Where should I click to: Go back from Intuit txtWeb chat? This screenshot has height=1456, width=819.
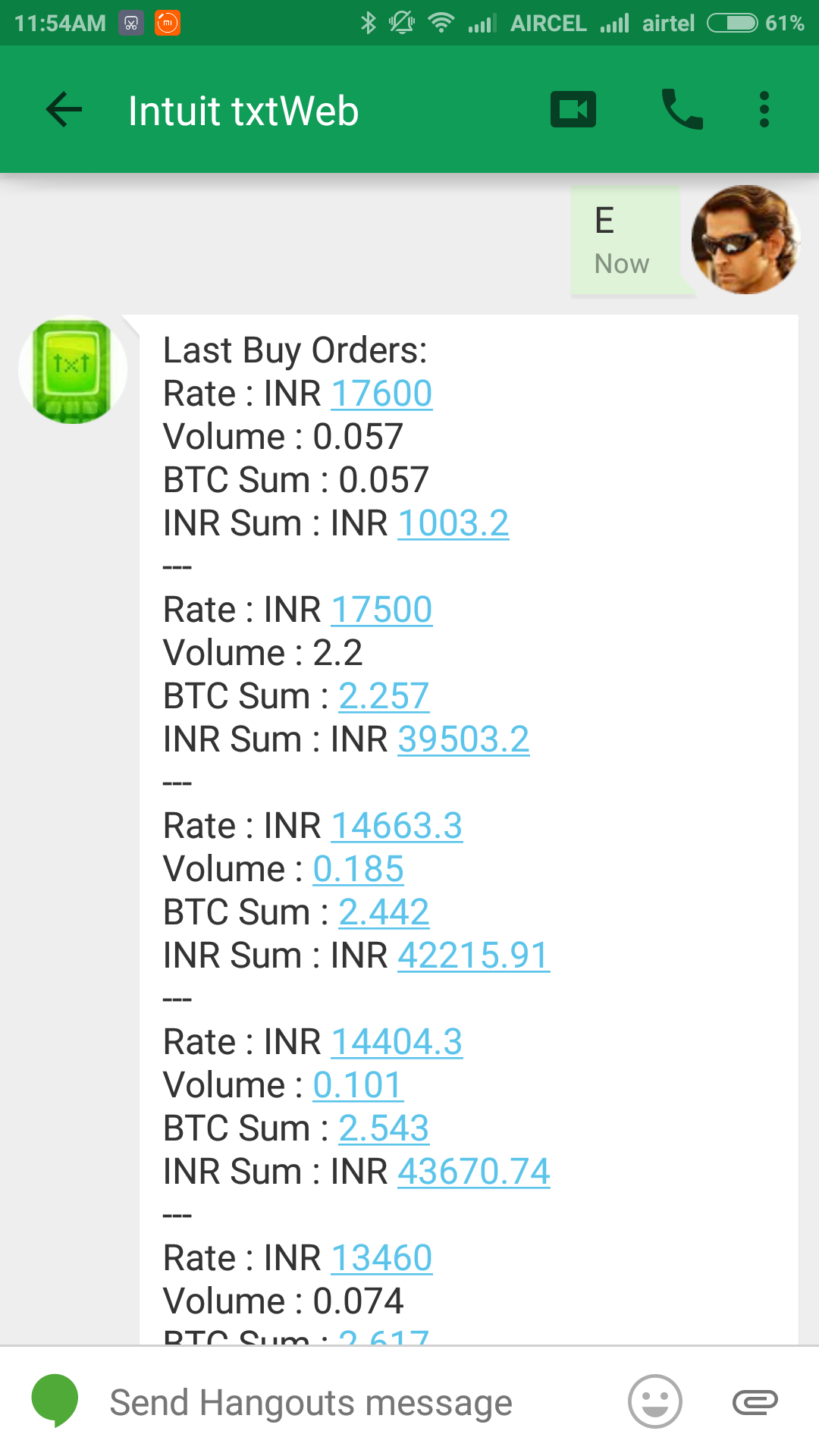click(64, 110)
